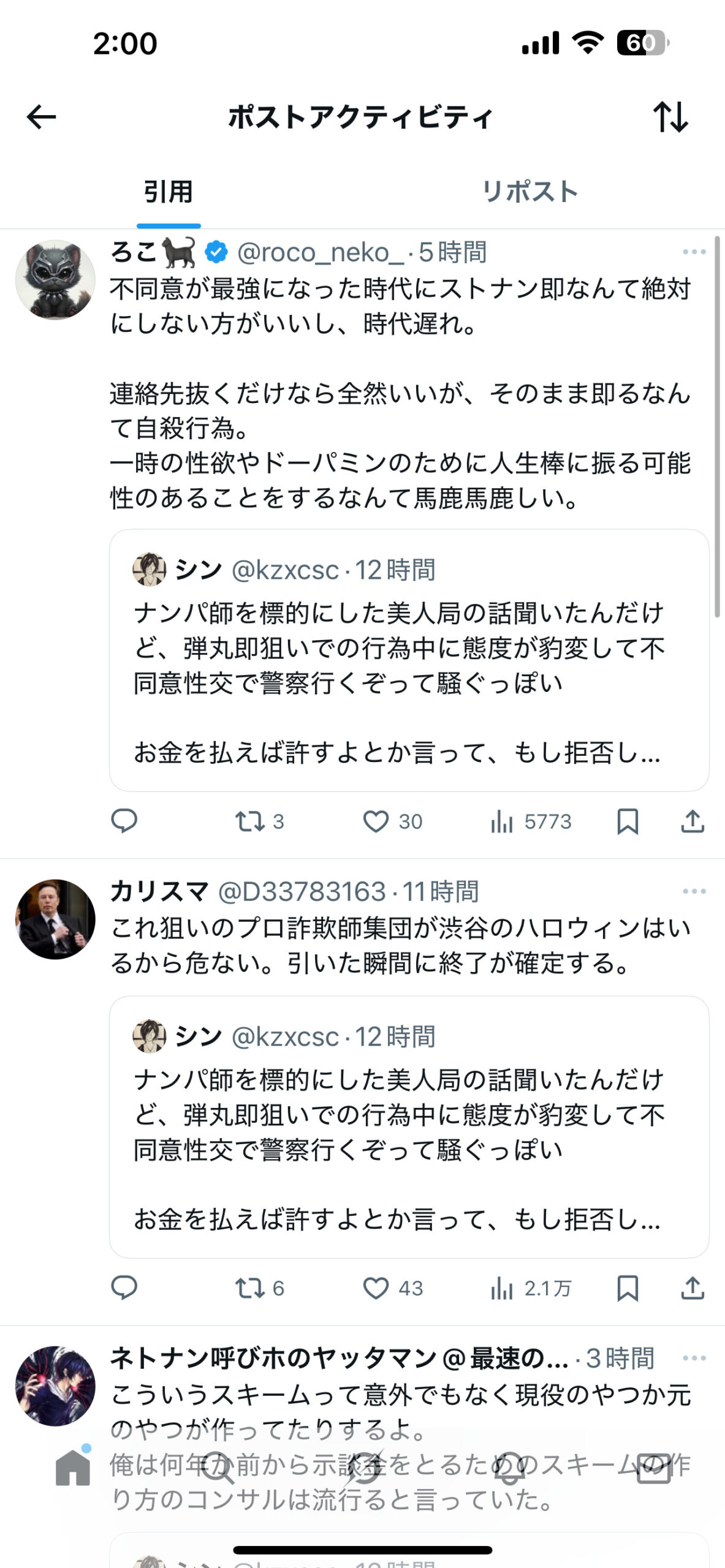
Task: Share カリスマ's post
Action: [x=693, y=1287]
